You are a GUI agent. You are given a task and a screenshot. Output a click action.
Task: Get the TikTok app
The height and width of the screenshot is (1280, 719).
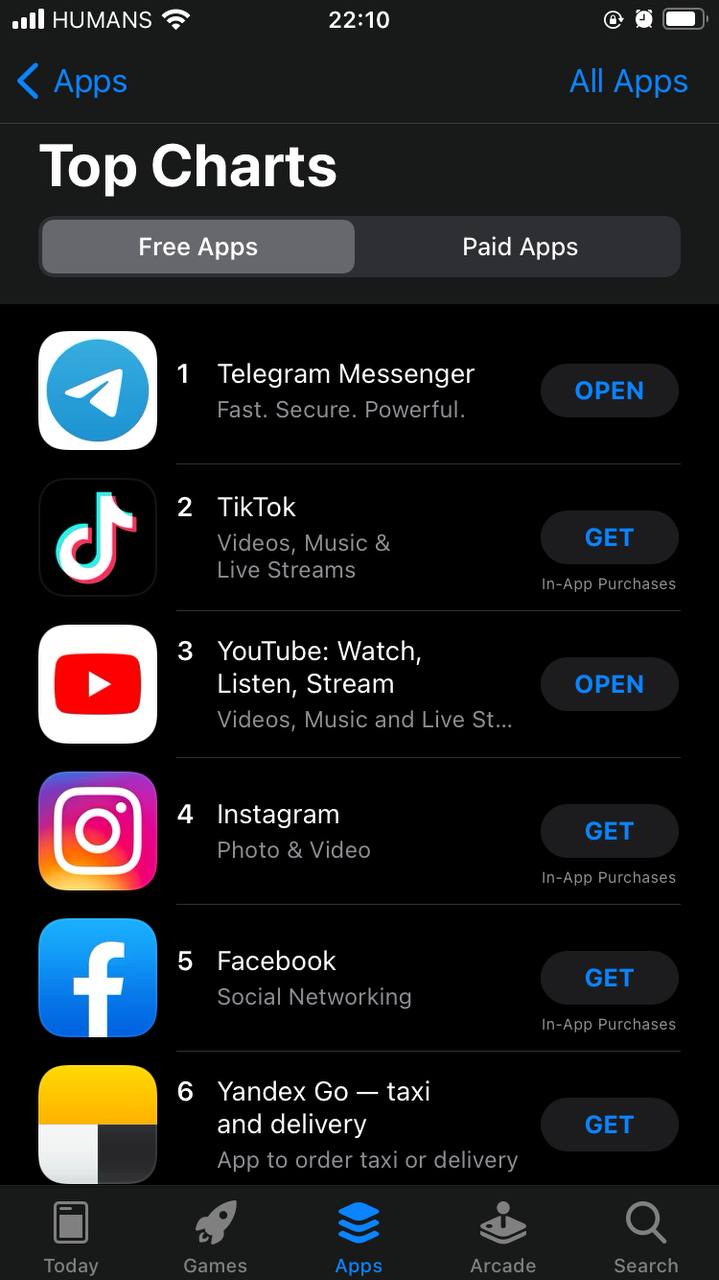(x=609, y=538)
